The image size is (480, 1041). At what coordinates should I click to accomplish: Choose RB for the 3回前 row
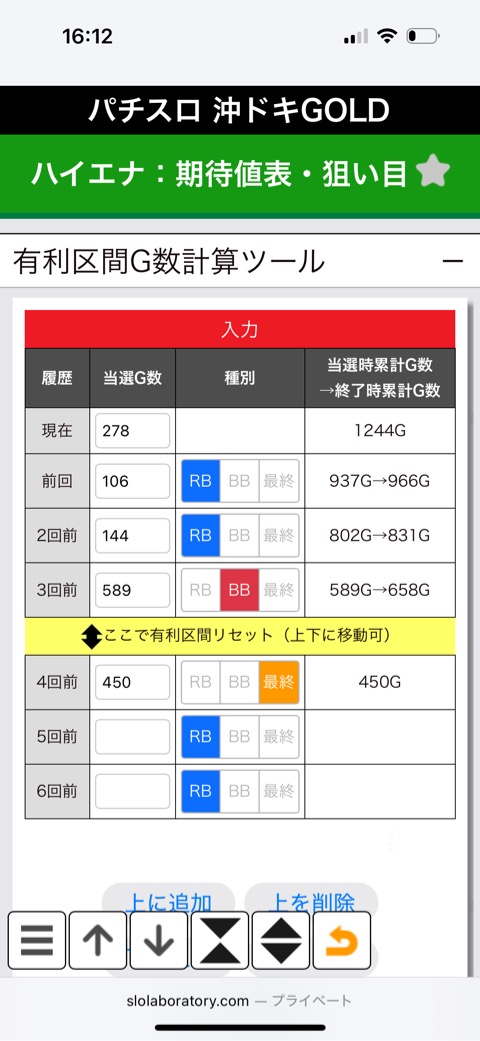click(200, 590)
